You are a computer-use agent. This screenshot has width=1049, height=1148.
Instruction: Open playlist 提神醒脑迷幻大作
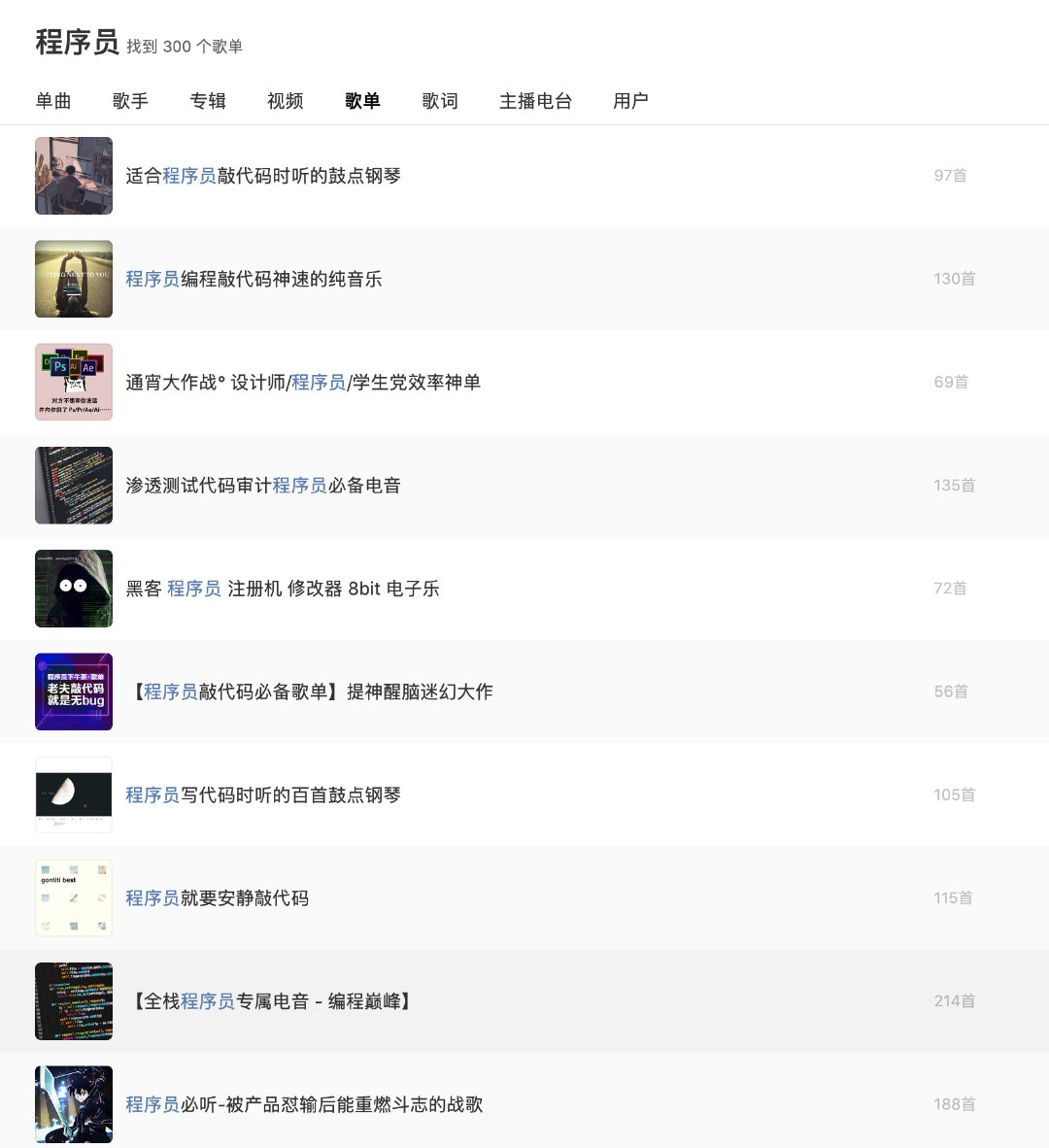(x=311, y=692)
